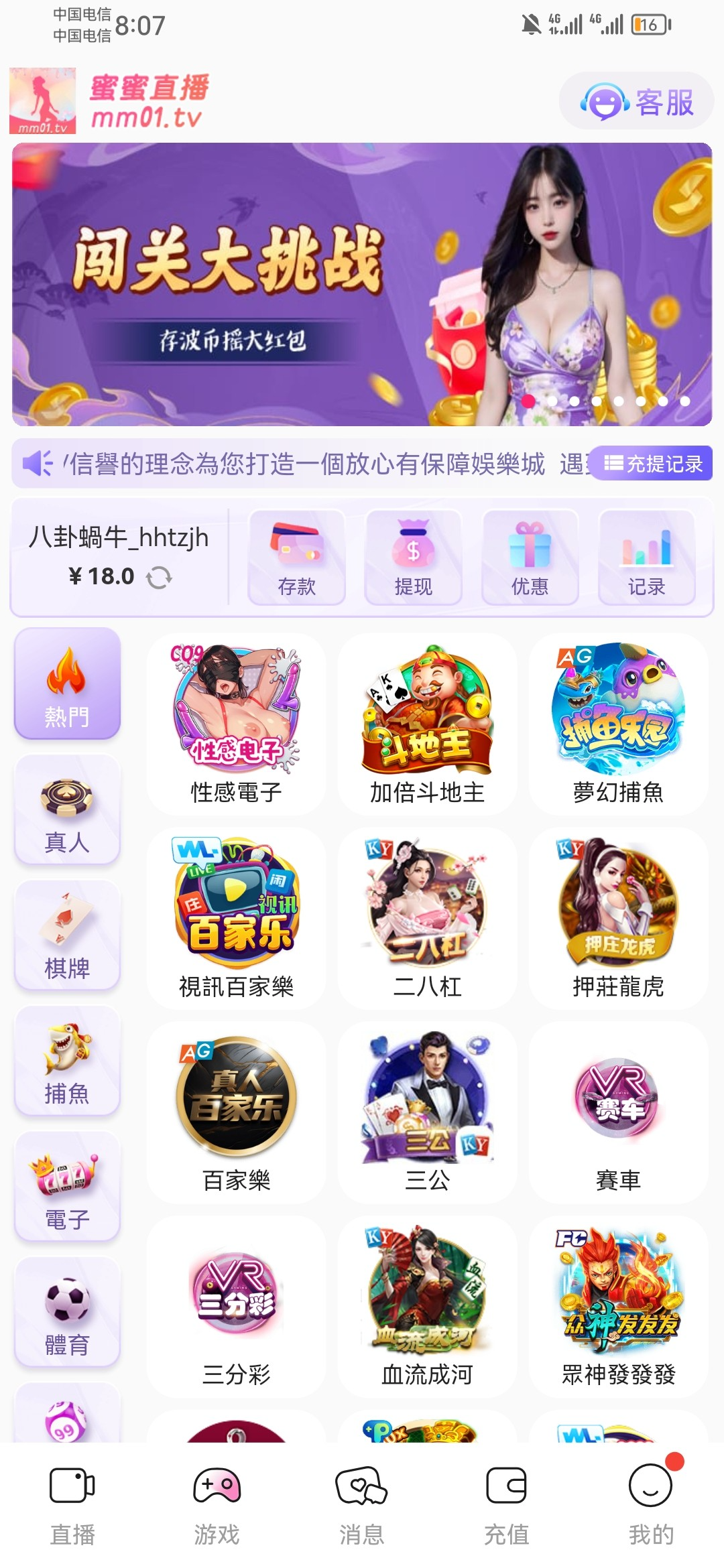
Task: Select the 體育 category
Action: (x=67, y=1313)
